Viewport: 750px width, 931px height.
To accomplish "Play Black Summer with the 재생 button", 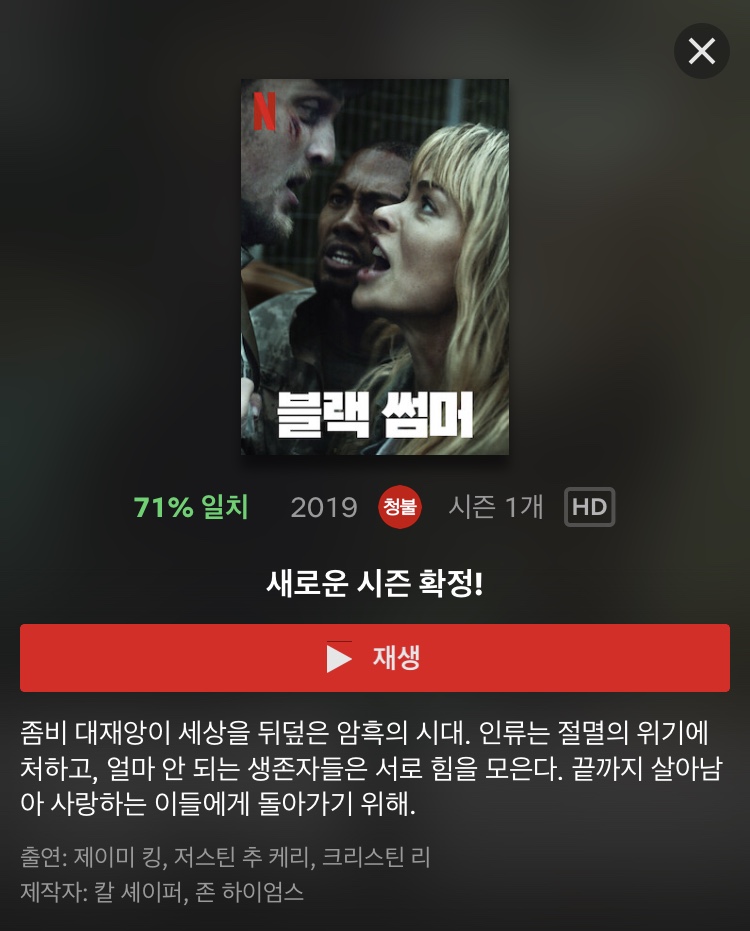I will click(375, 658).
